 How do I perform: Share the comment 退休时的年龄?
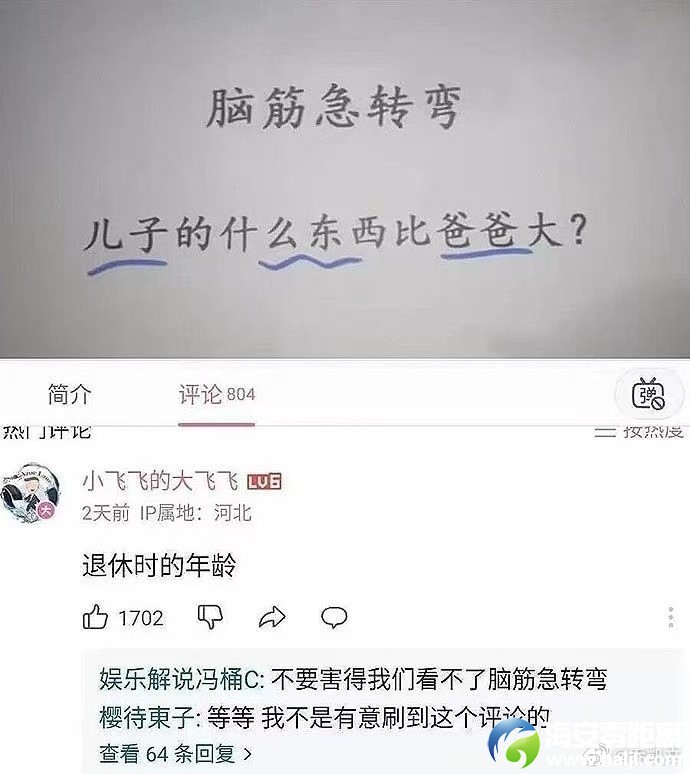(272, 617)
